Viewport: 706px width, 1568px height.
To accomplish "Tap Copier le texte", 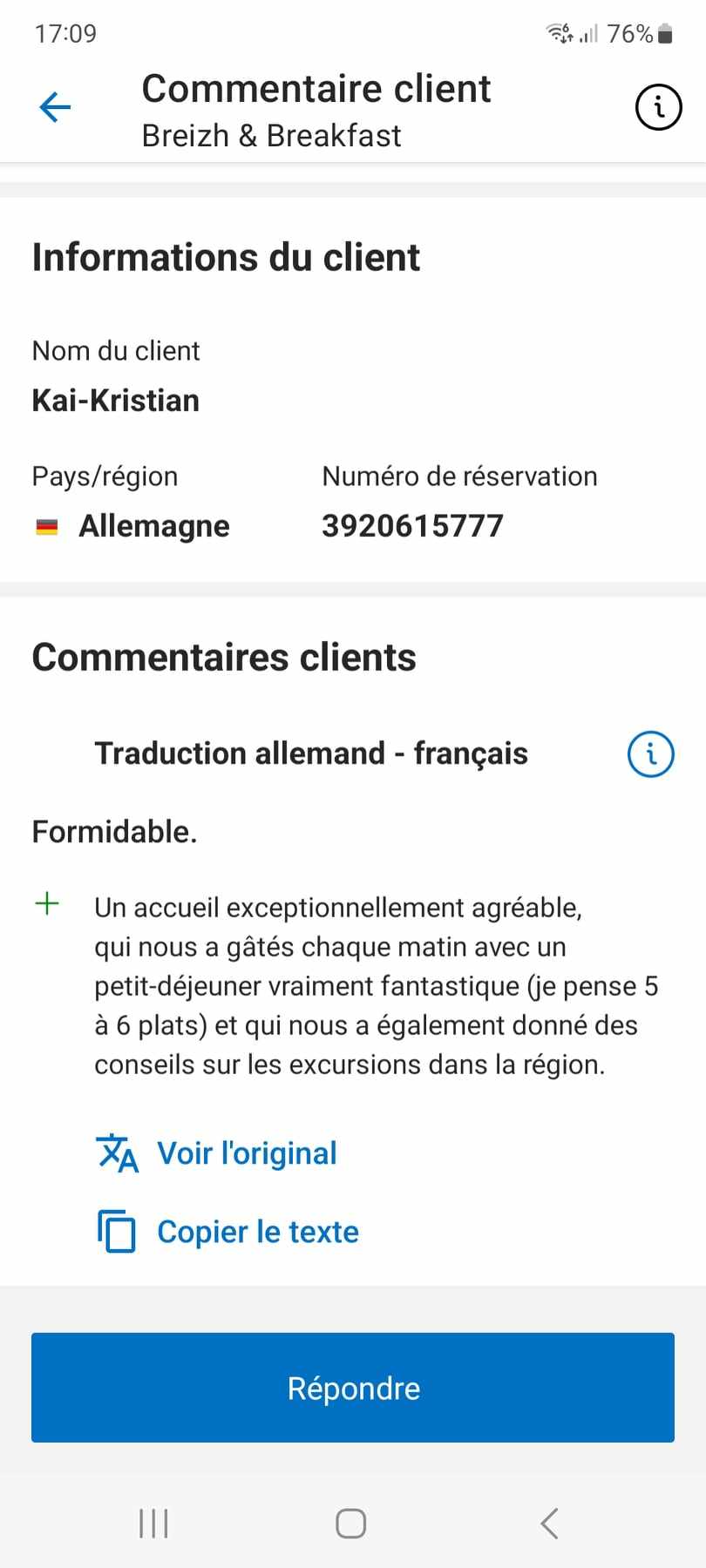I will pos(257,1232).
